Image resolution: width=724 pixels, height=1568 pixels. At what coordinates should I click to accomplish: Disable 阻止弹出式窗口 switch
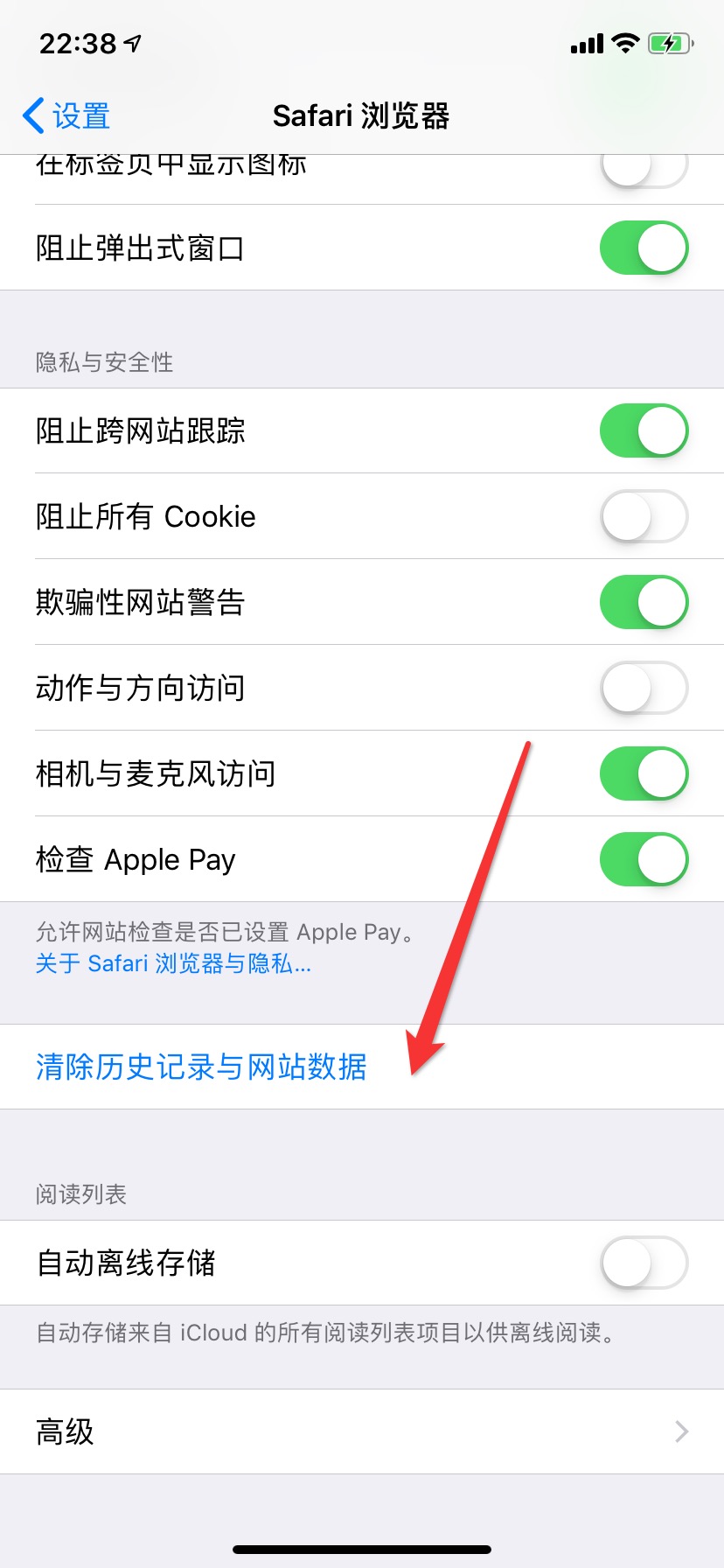coord(644,248)
